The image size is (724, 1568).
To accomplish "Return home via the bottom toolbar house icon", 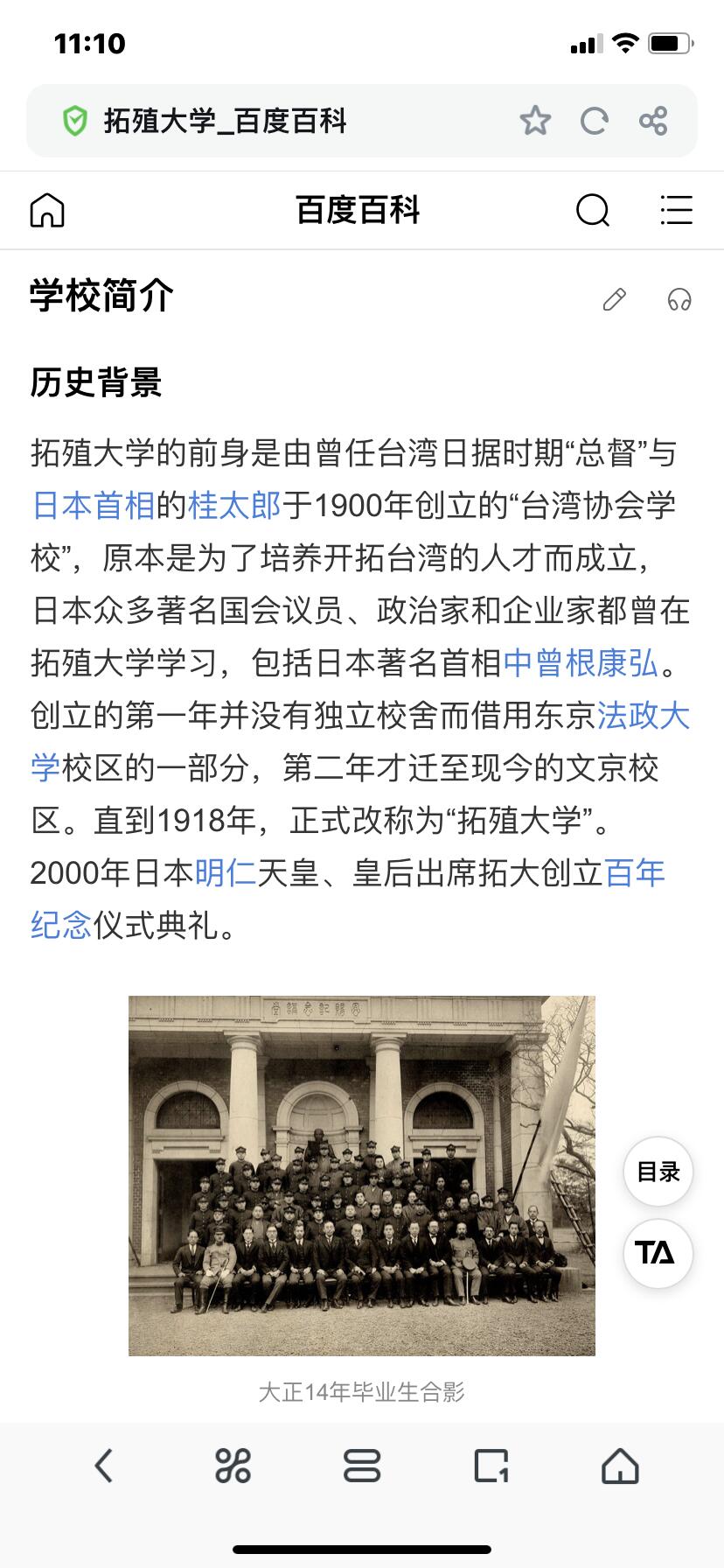I will [x=621, y=1466].
